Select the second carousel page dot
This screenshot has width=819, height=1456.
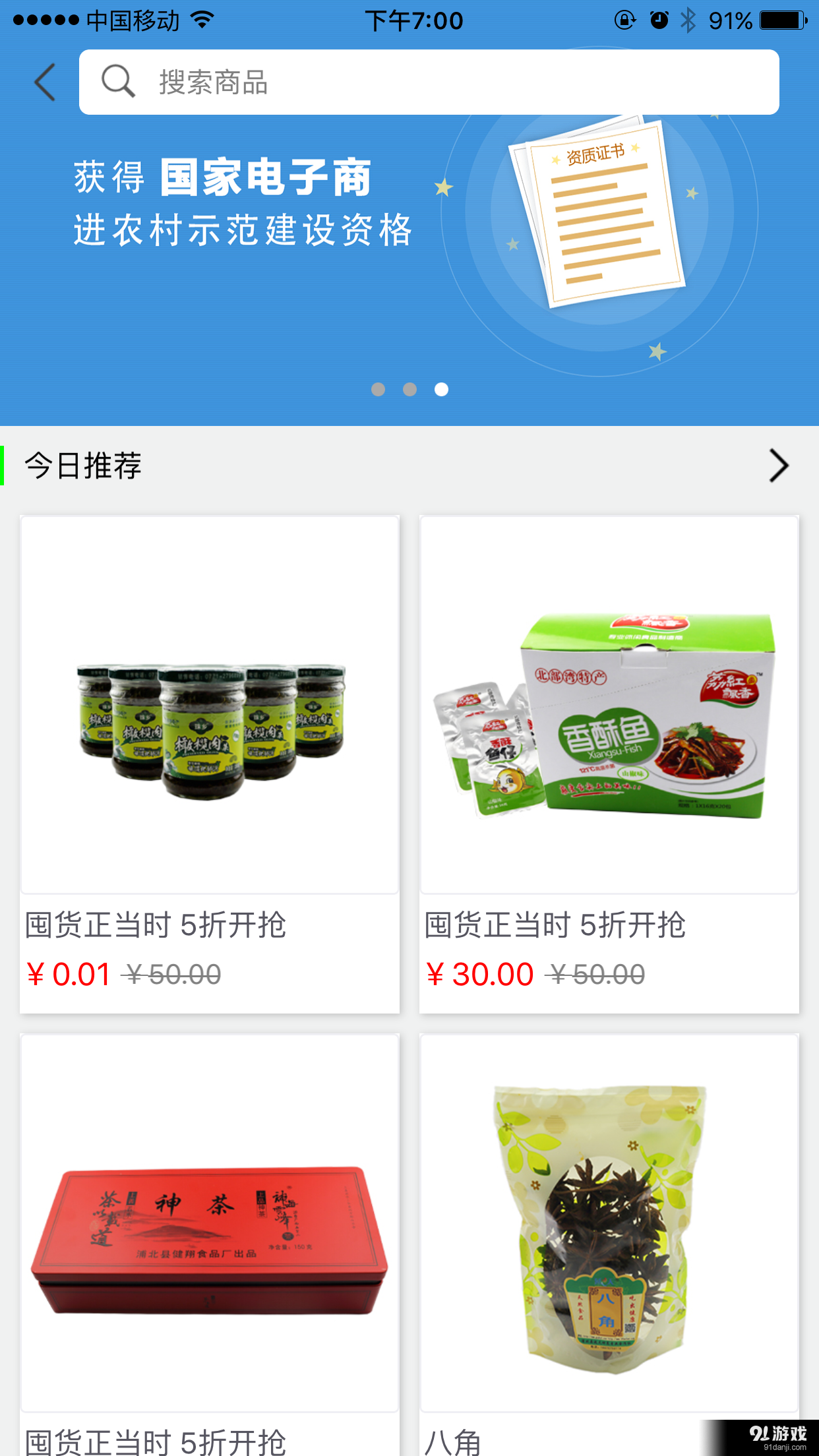tap(410, 390)
